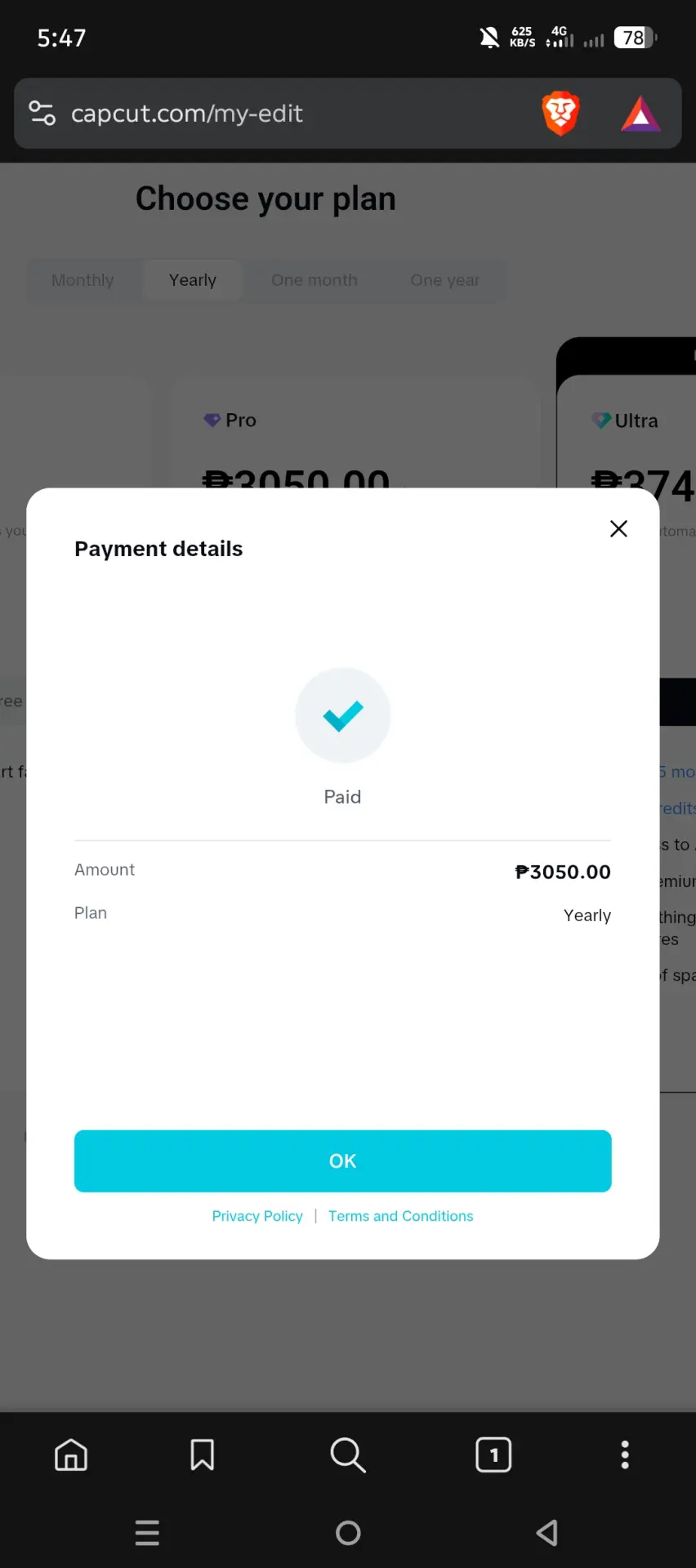Screen dimensions: 696x1568
Task: Open browser bookmarks
Action: 202,1454
